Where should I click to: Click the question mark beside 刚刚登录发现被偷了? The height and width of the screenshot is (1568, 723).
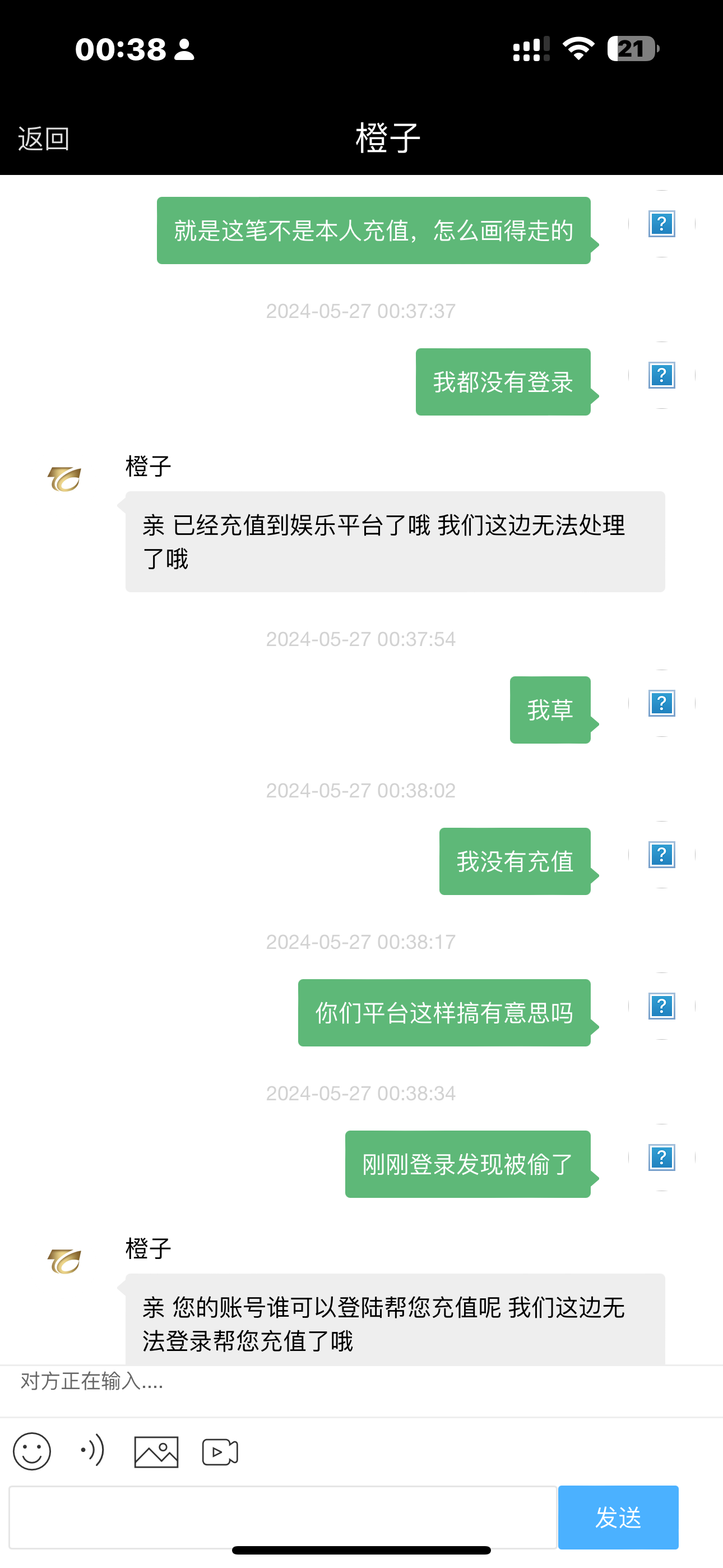661,1159
